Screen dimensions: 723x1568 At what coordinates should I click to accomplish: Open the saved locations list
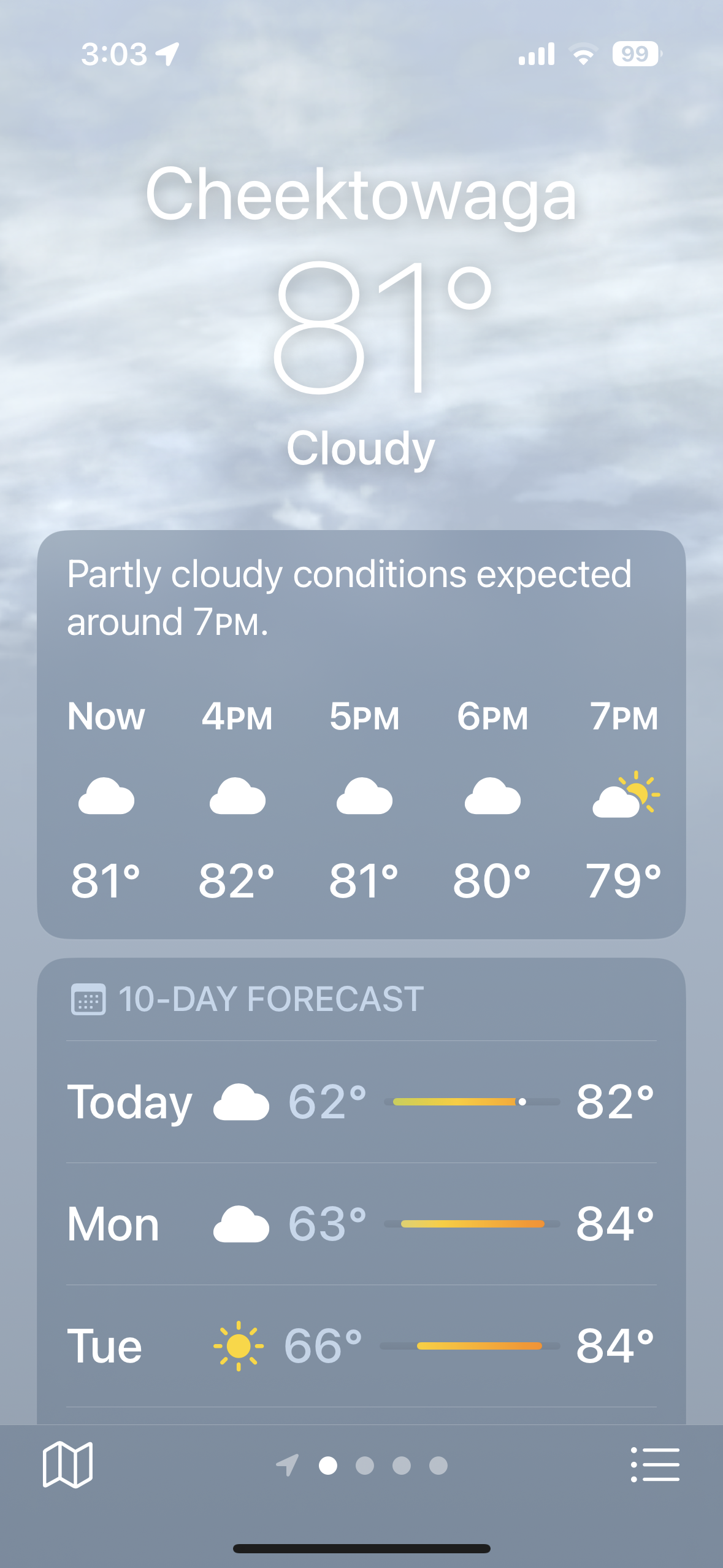click(x=655, y=1465)
